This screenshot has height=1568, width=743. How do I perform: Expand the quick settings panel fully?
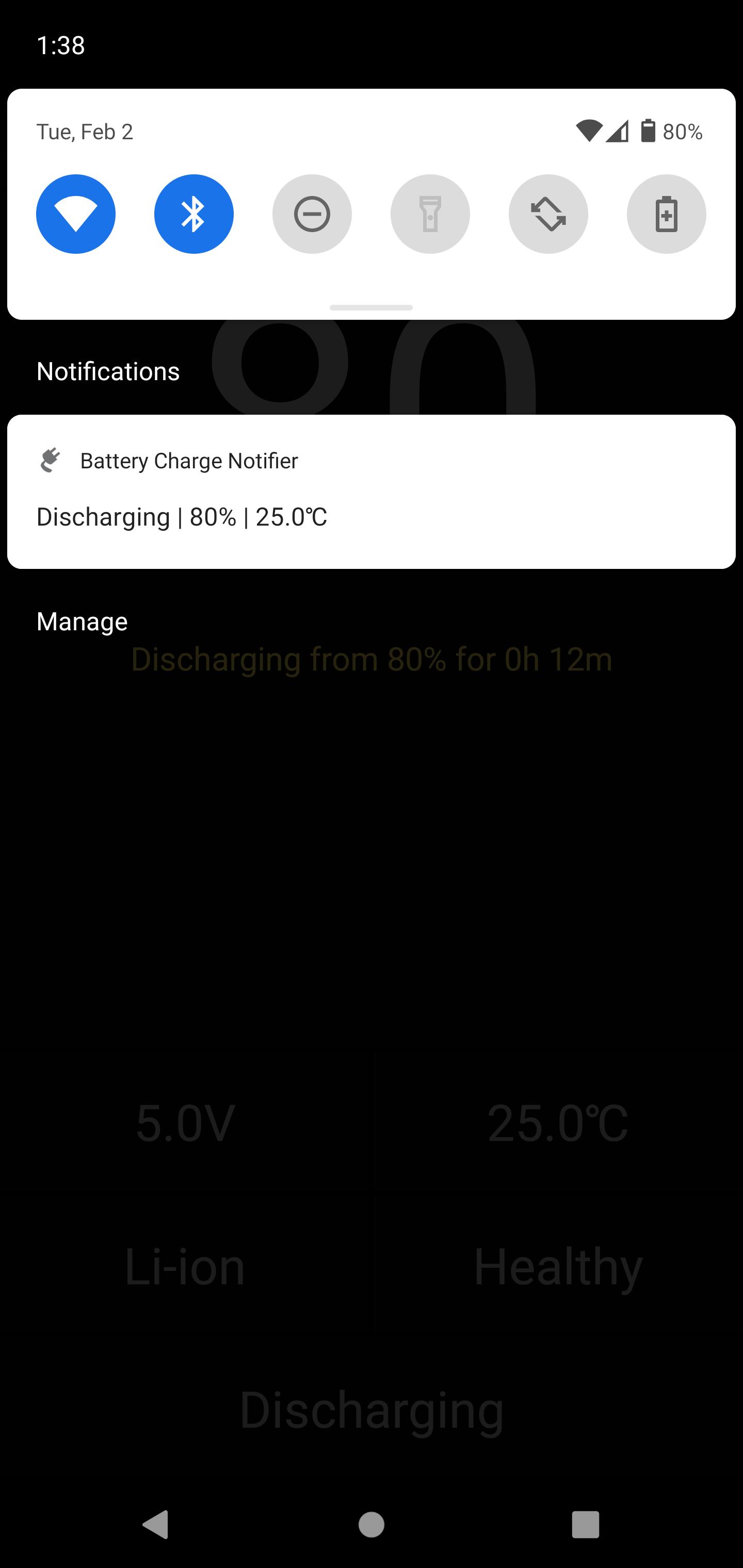pyautogui.click(x=371, y=307)
